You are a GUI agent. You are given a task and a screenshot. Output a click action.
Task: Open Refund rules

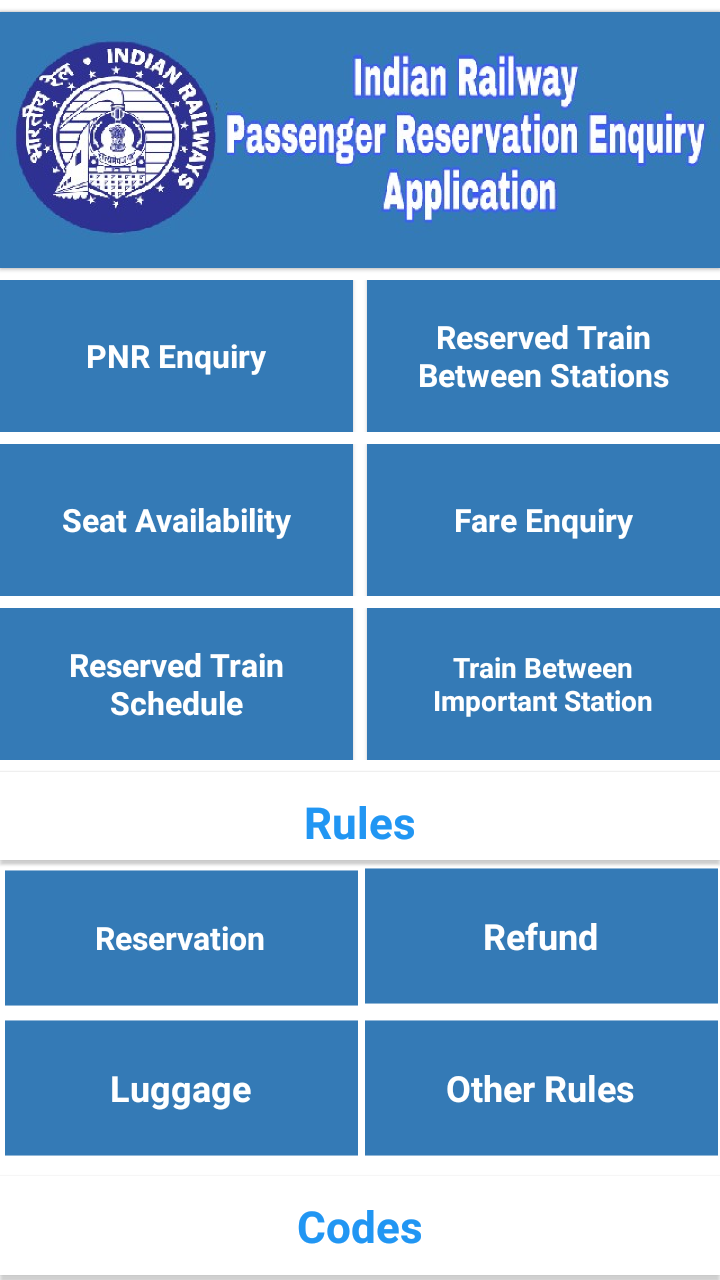point(541,937)
